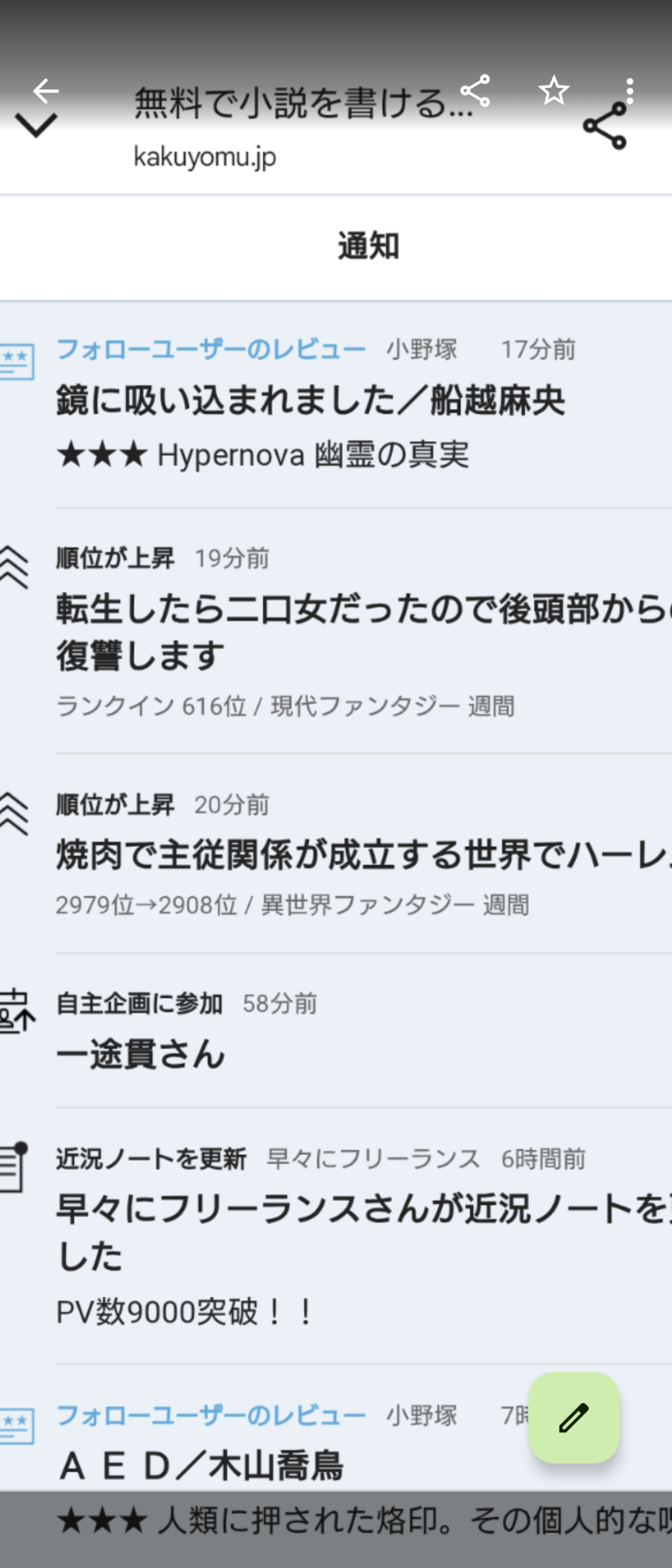Open the three-dot overflow menu
The width and height of the screenshot is (672, 1568).
tap(629, 91)
